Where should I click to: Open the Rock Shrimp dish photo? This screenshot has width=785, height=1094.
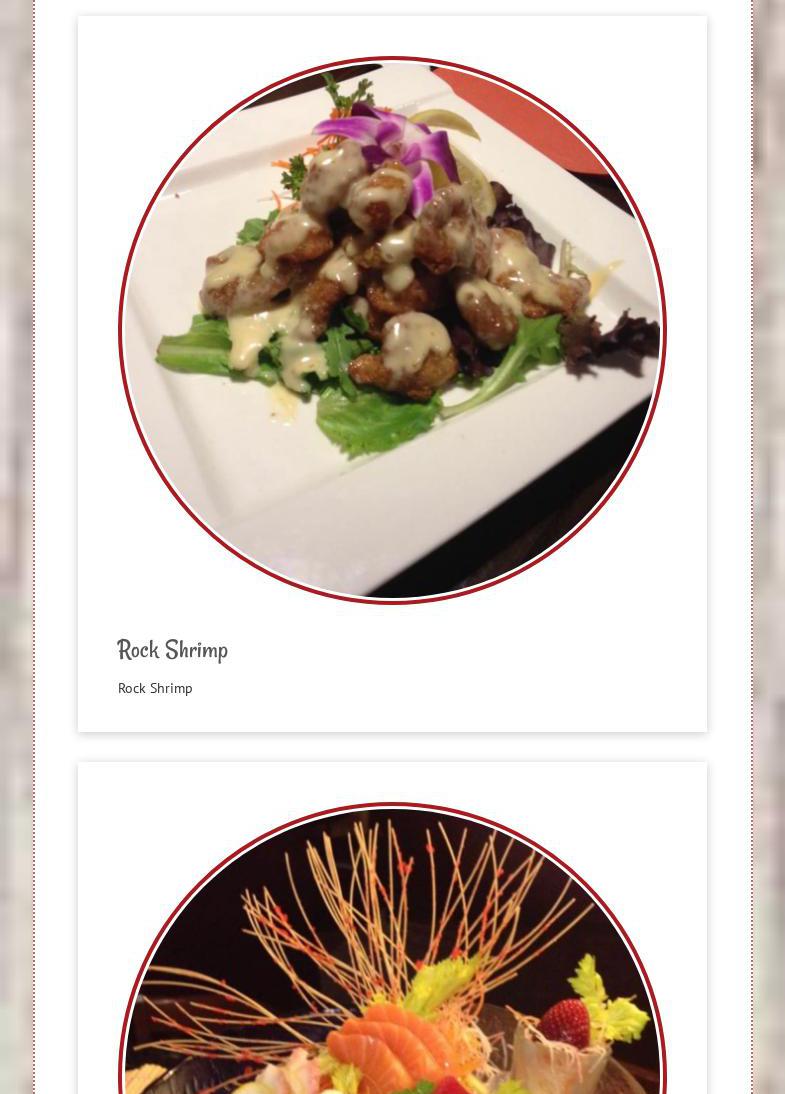(392, 330)
